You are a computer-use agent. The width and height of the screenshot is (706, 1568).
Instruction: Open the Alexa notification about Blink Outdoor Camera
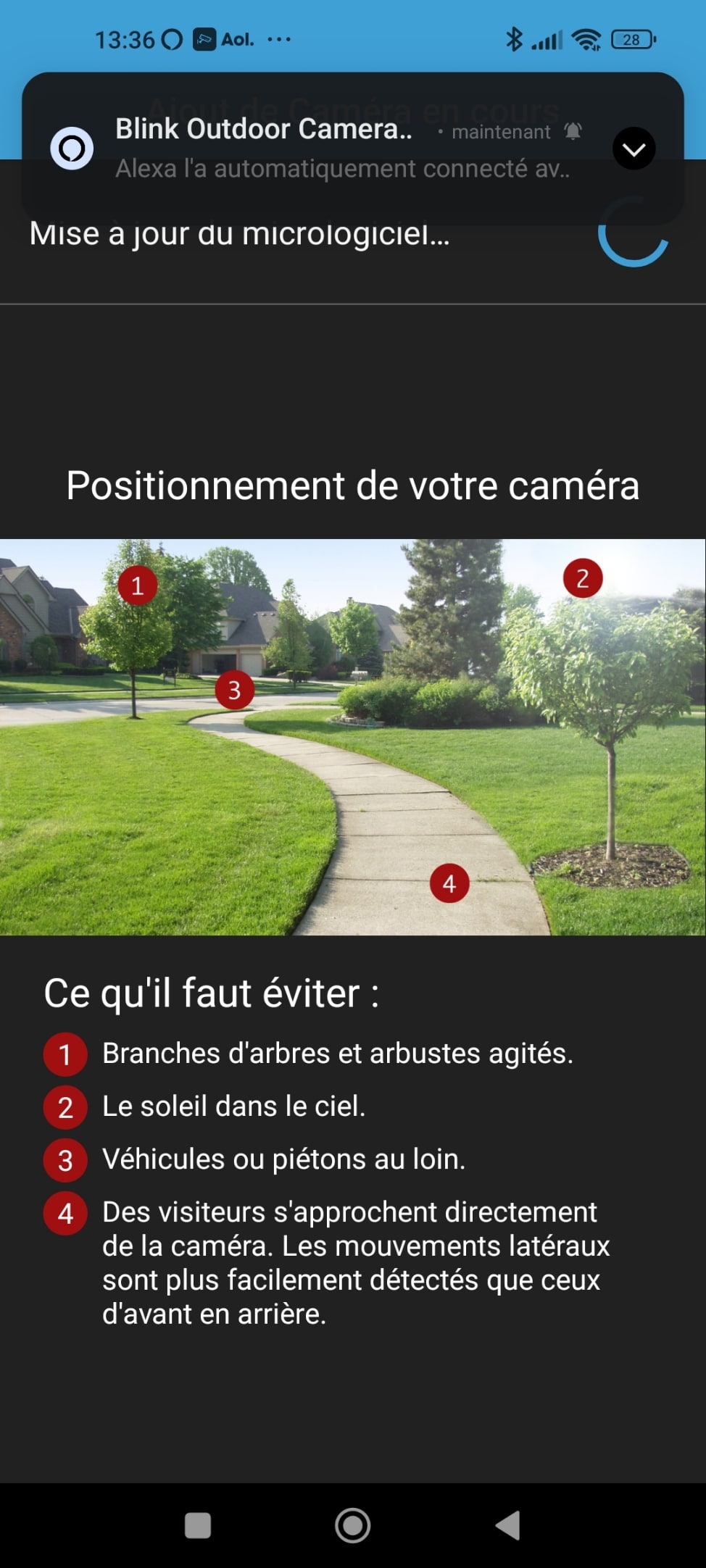[353, 149]
